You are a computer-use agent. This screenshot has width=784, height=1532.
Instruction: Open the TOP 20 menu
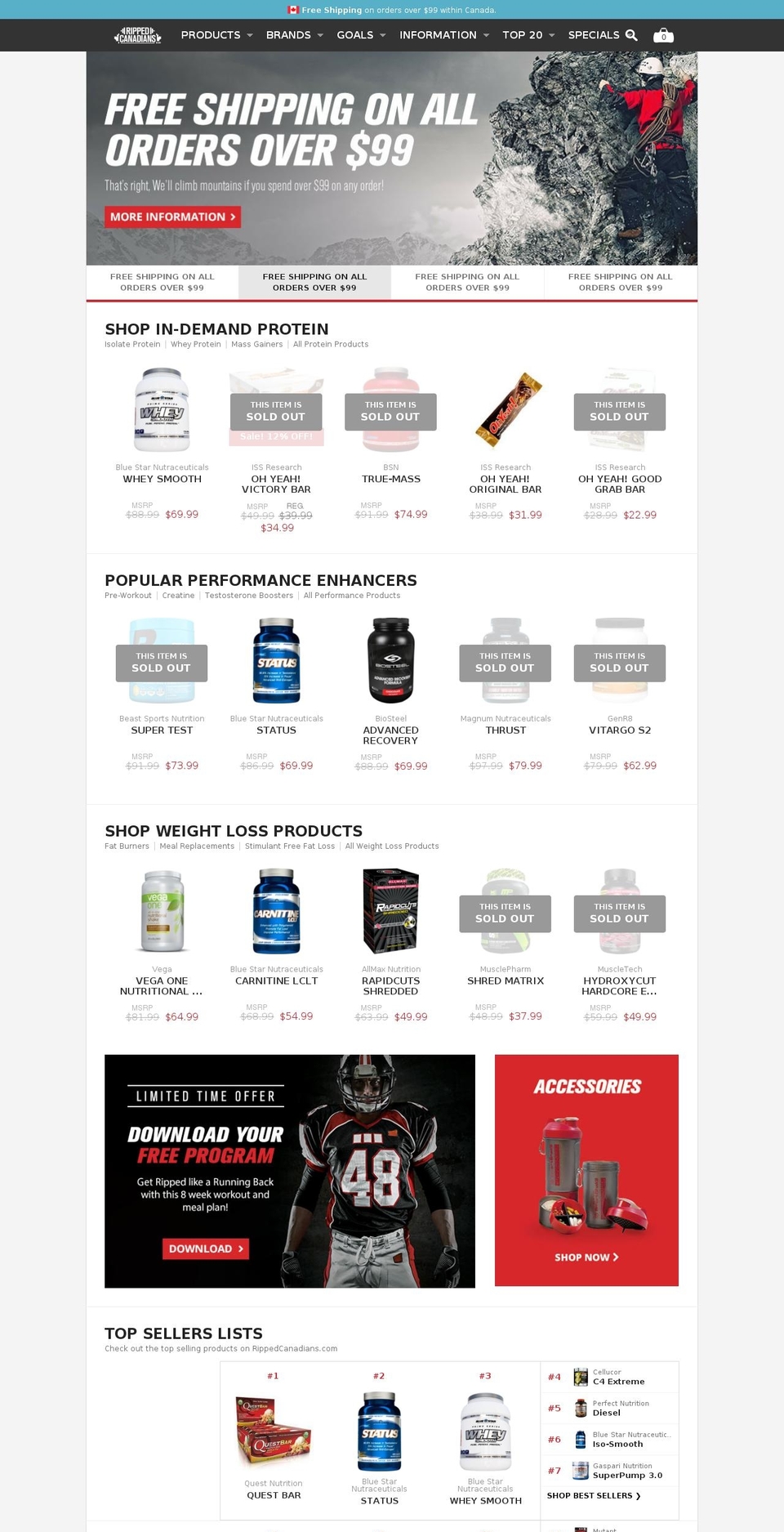523,35
